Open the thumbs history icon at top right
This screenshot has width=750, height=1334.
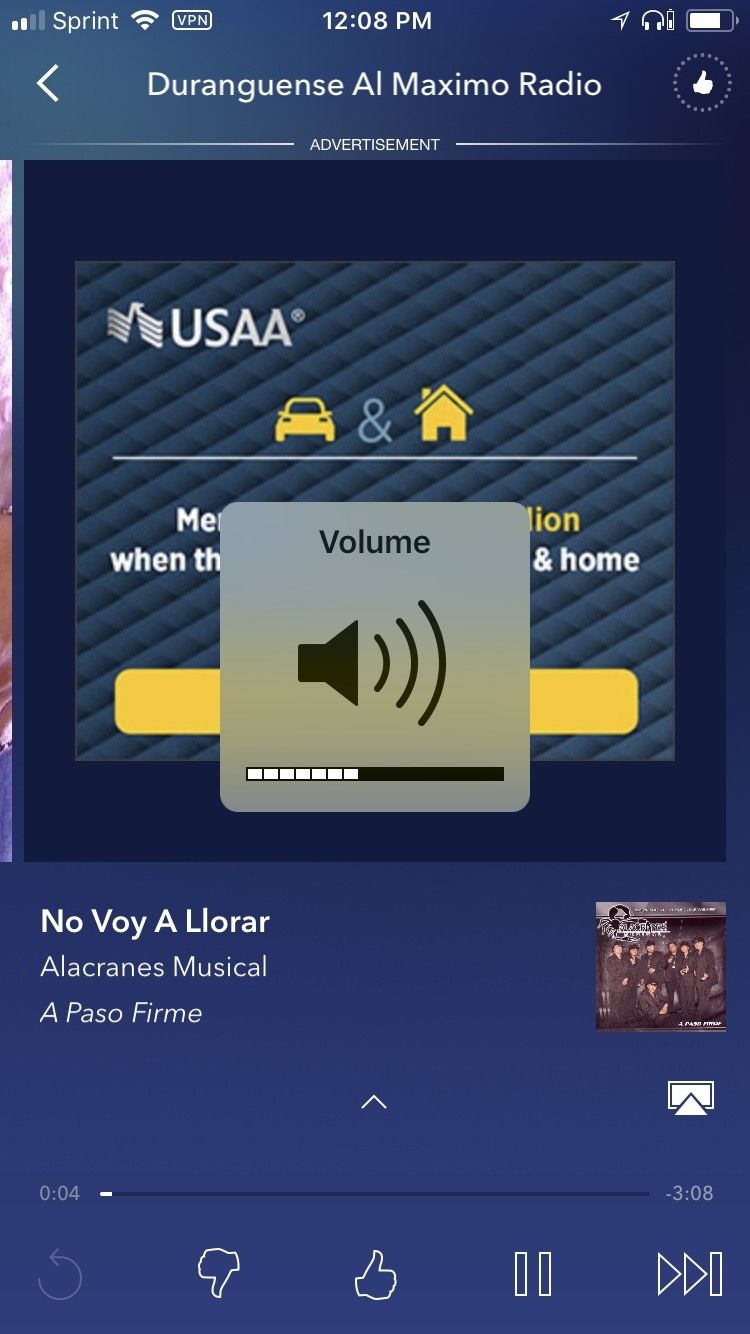coord(702,84)
